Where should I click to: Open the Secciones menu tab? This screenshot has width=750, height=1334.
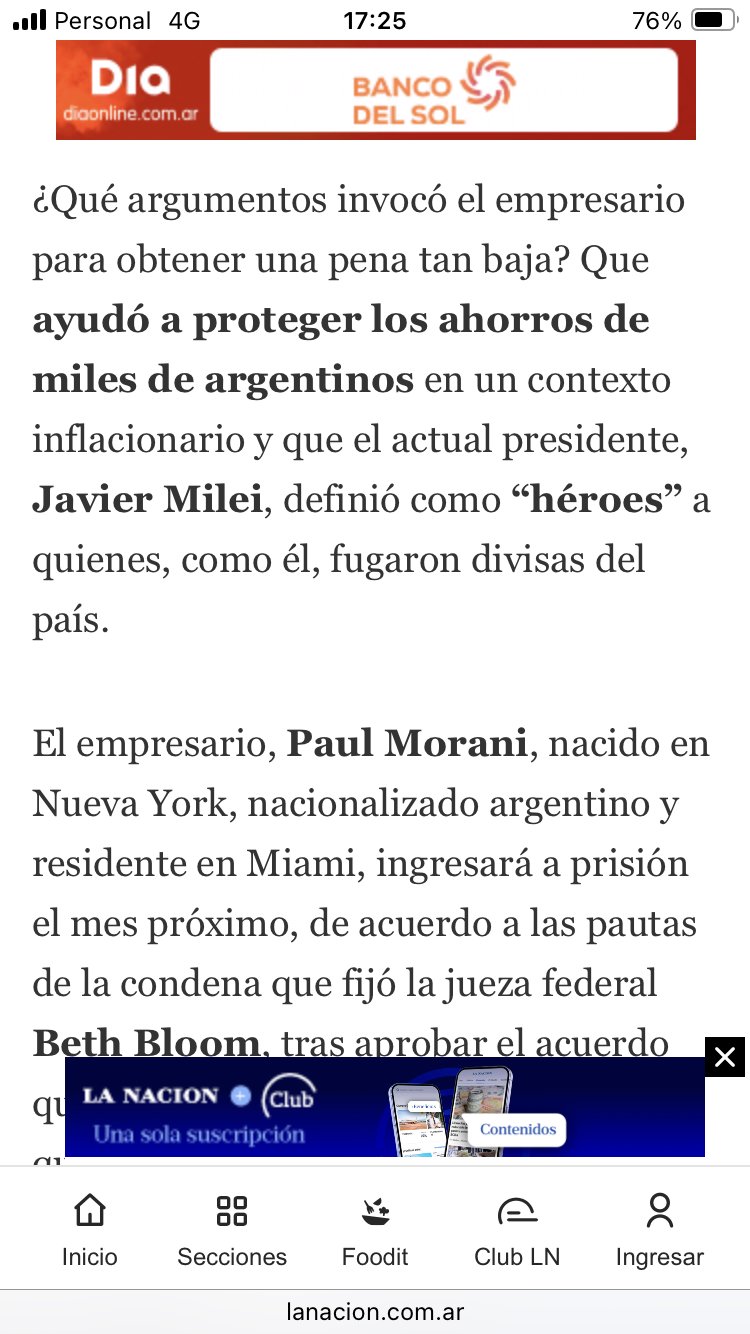(x=232, y=1230)
